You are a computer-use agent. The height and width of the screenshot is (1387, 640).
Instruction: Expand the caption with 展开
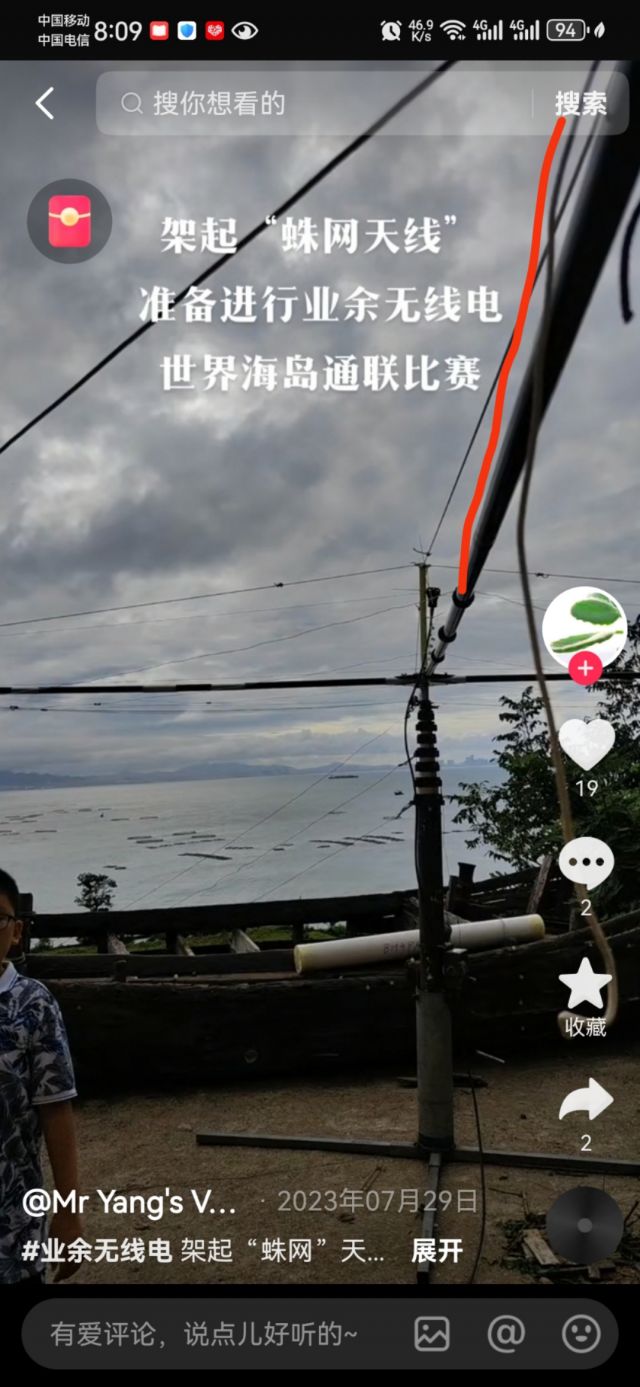pos(437,1250)
